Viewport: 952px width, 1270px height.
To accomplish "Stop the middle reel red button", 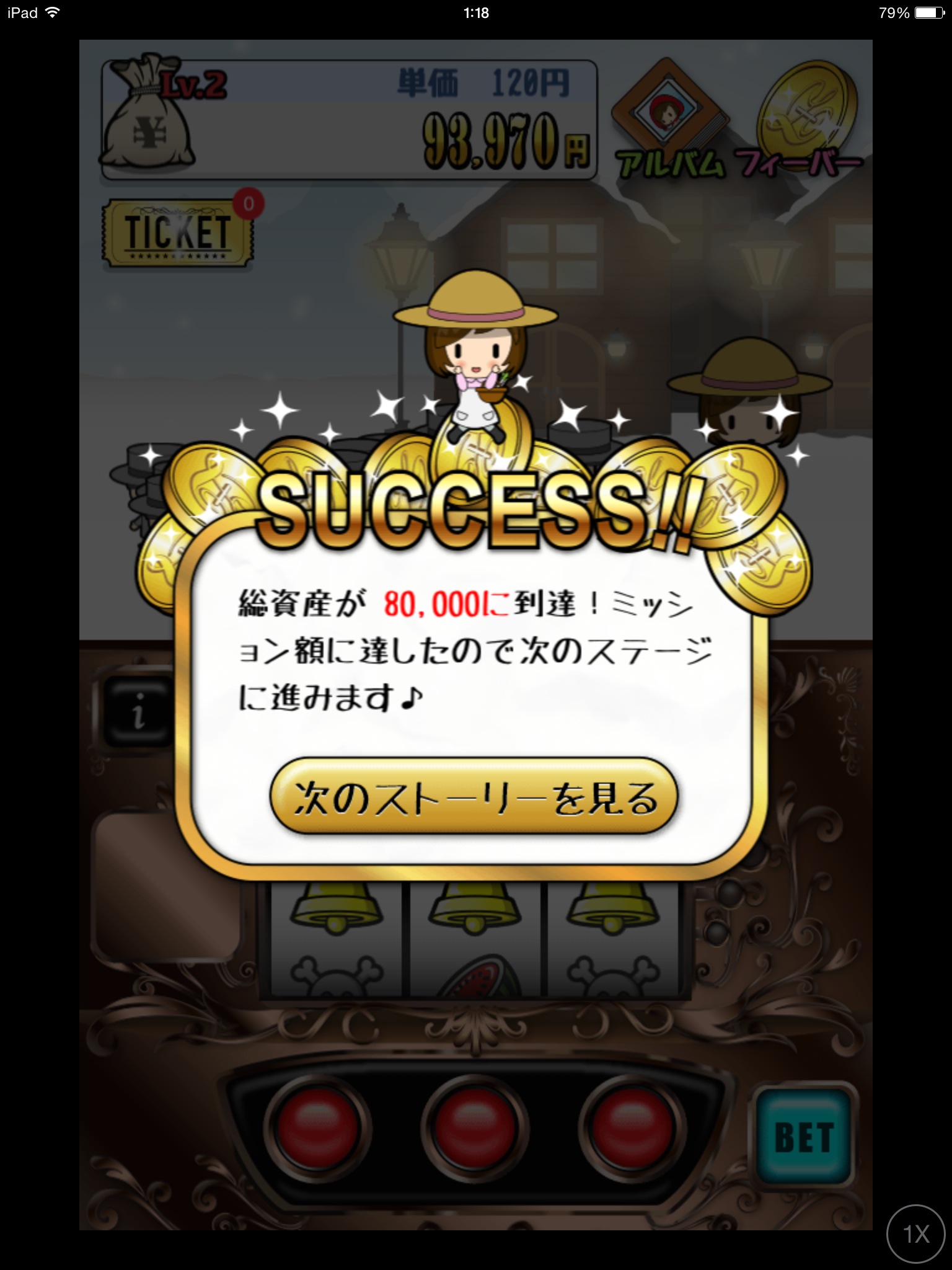I will pyautogui.click(x=475, y=1126).
